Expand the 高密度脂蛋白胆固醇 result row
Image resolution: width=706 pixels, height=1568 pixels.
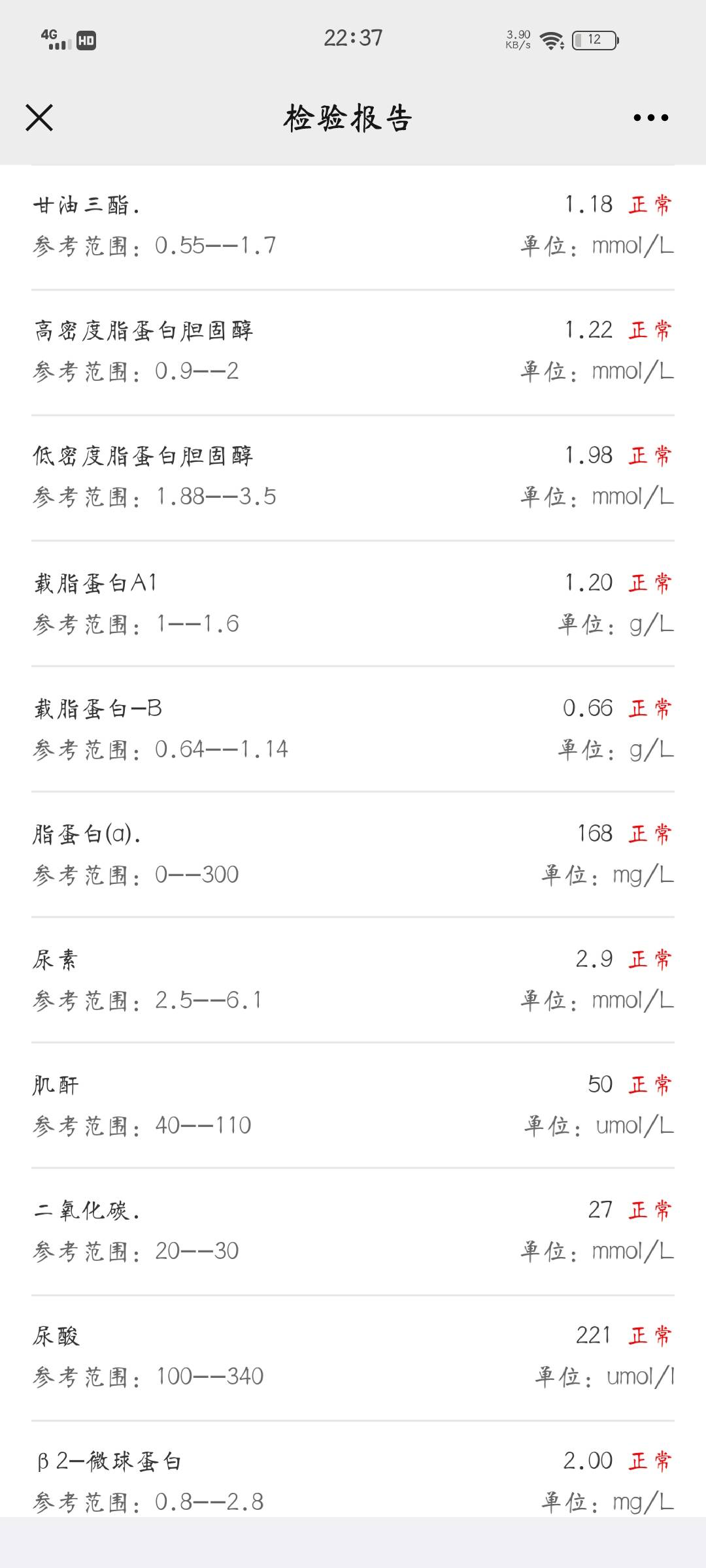(x=353, y=350)
